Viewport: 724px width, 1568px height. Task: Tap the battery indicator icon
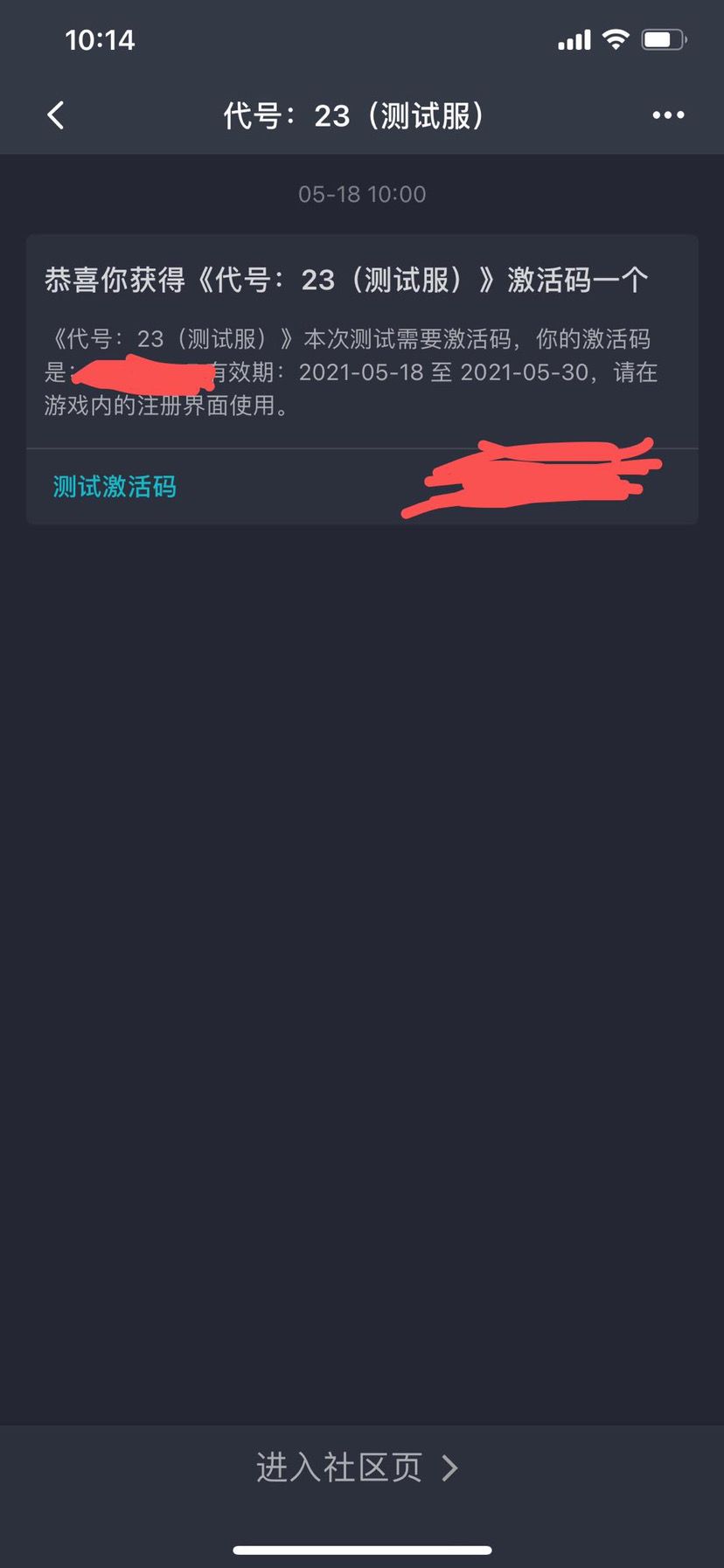[662, 38]
